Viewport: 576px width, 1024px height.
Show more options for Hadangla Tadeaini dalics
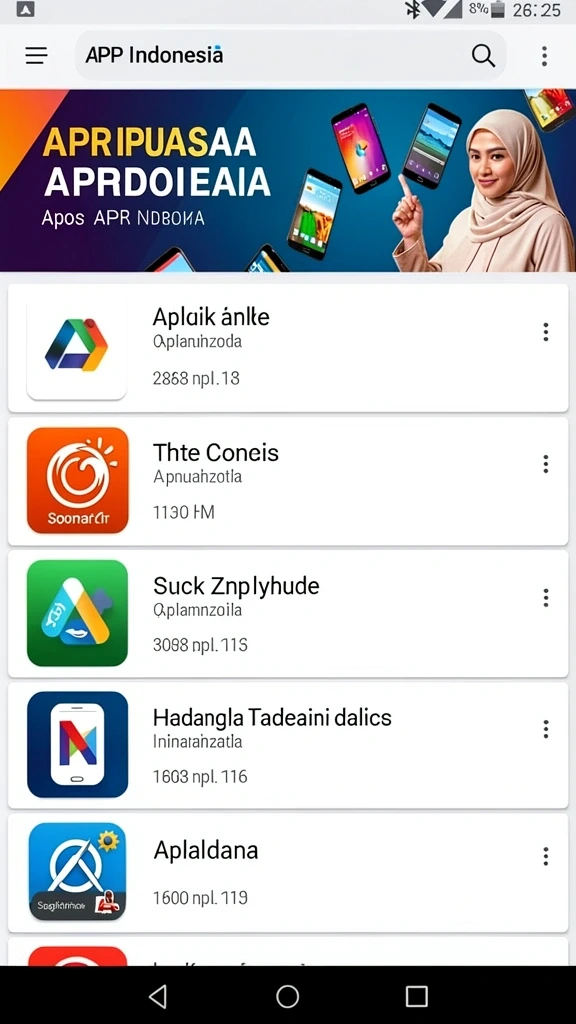coord(546,729)
